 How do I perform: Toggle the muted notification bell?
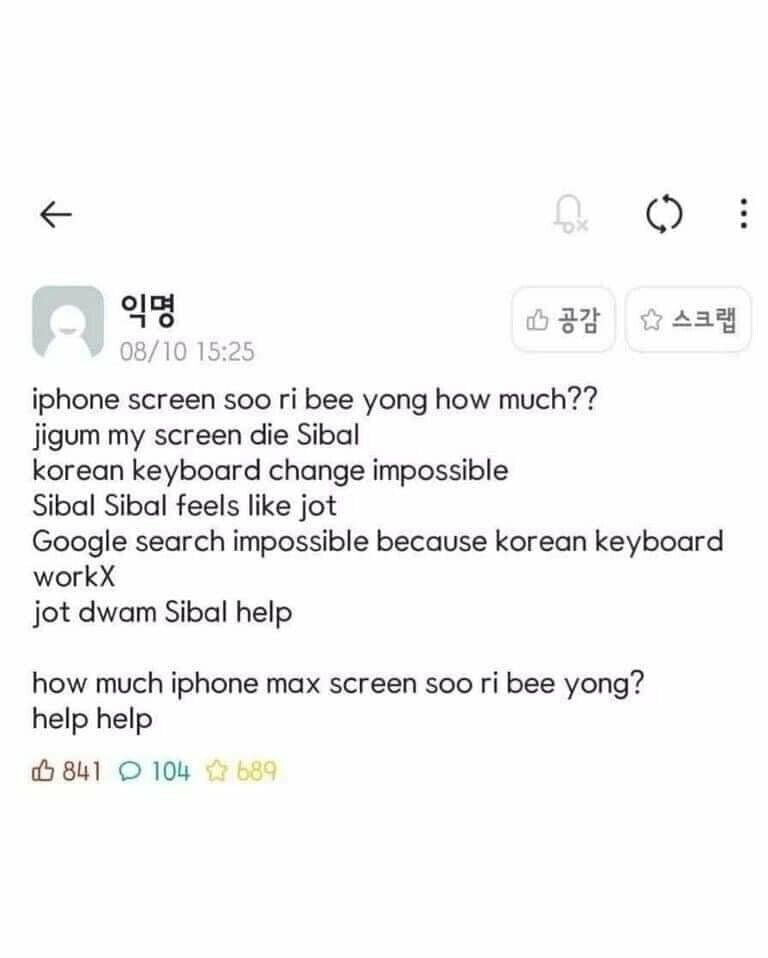(x=569, y=213)
